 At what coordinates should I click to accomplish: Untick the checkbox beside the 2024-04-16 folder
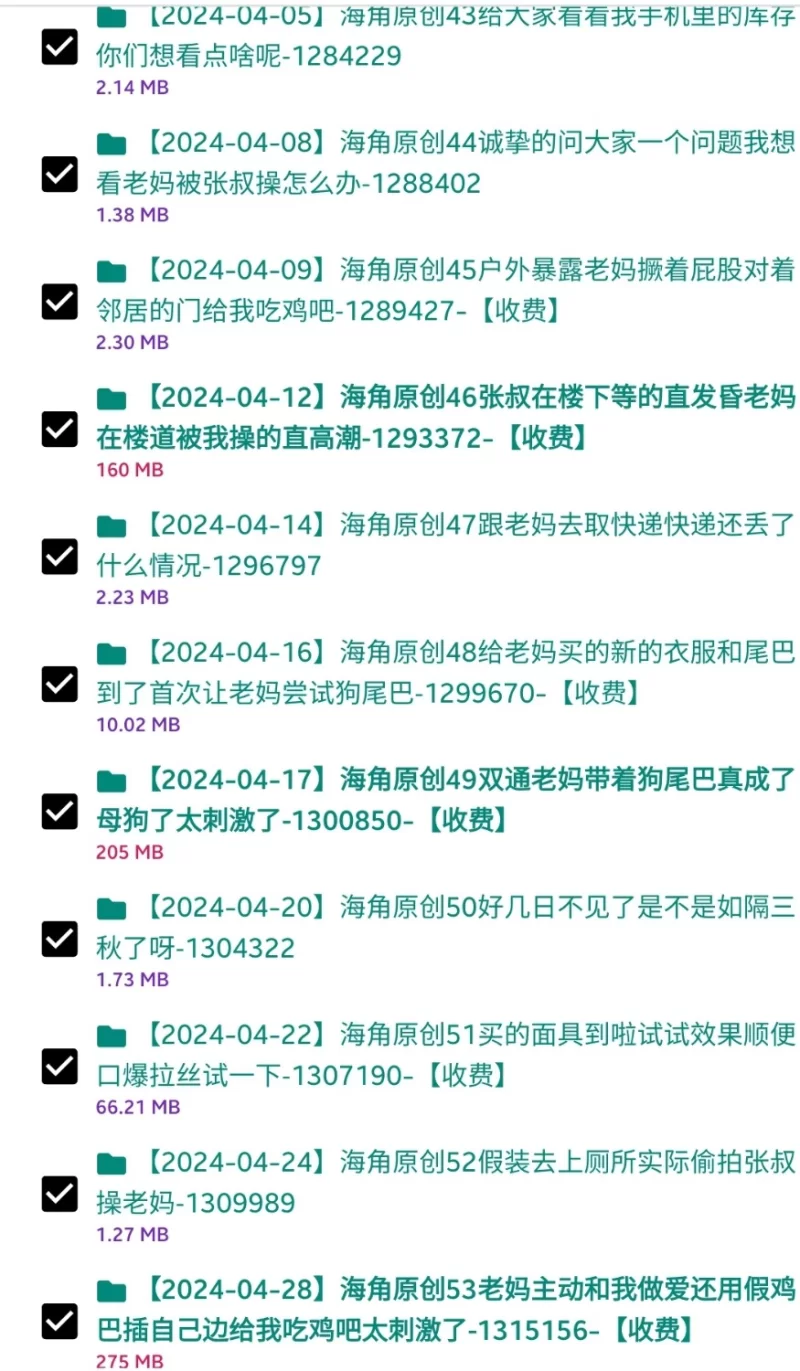59,684
